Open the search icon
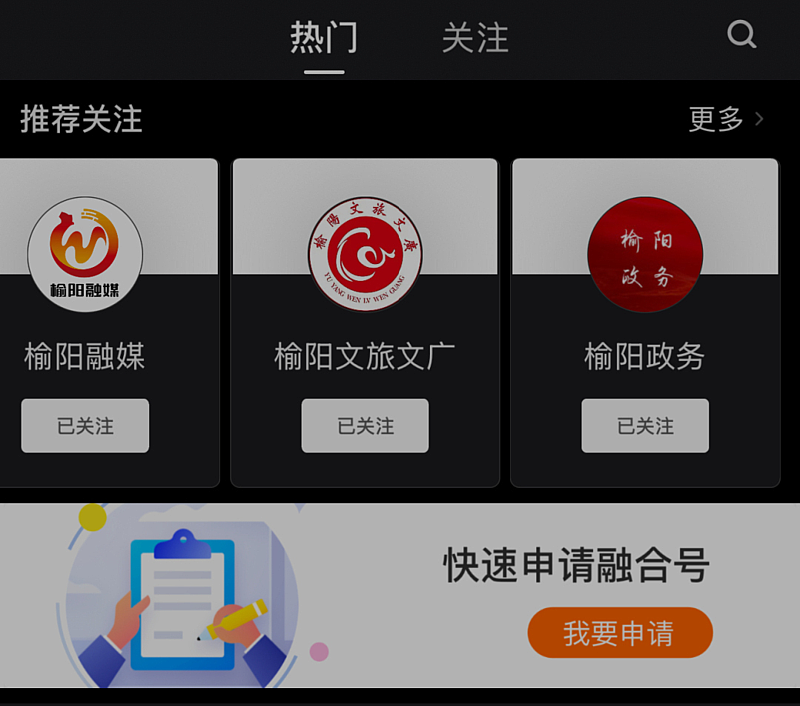This screenshot has height=706, width=800. pyautogui.click(x=741, y=35)
